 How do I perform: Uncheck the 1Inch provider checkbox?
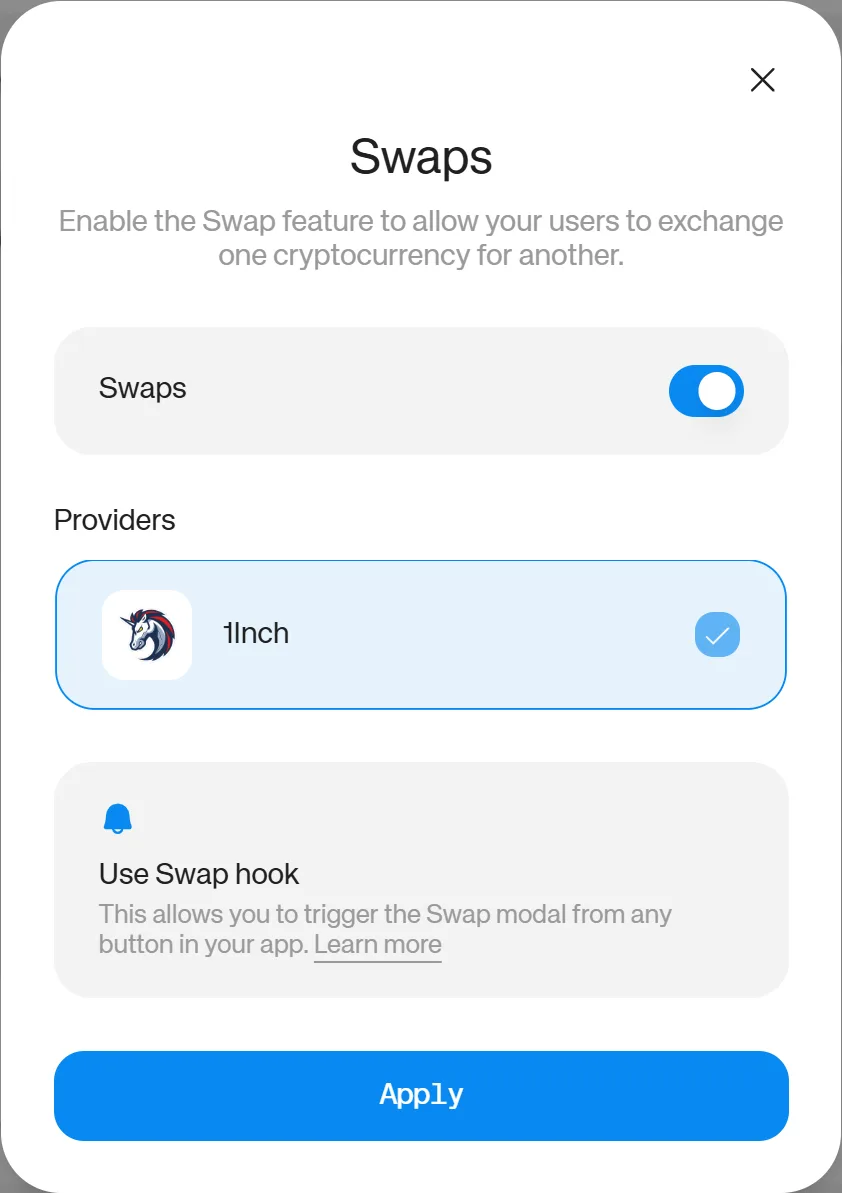coord(717,635)
